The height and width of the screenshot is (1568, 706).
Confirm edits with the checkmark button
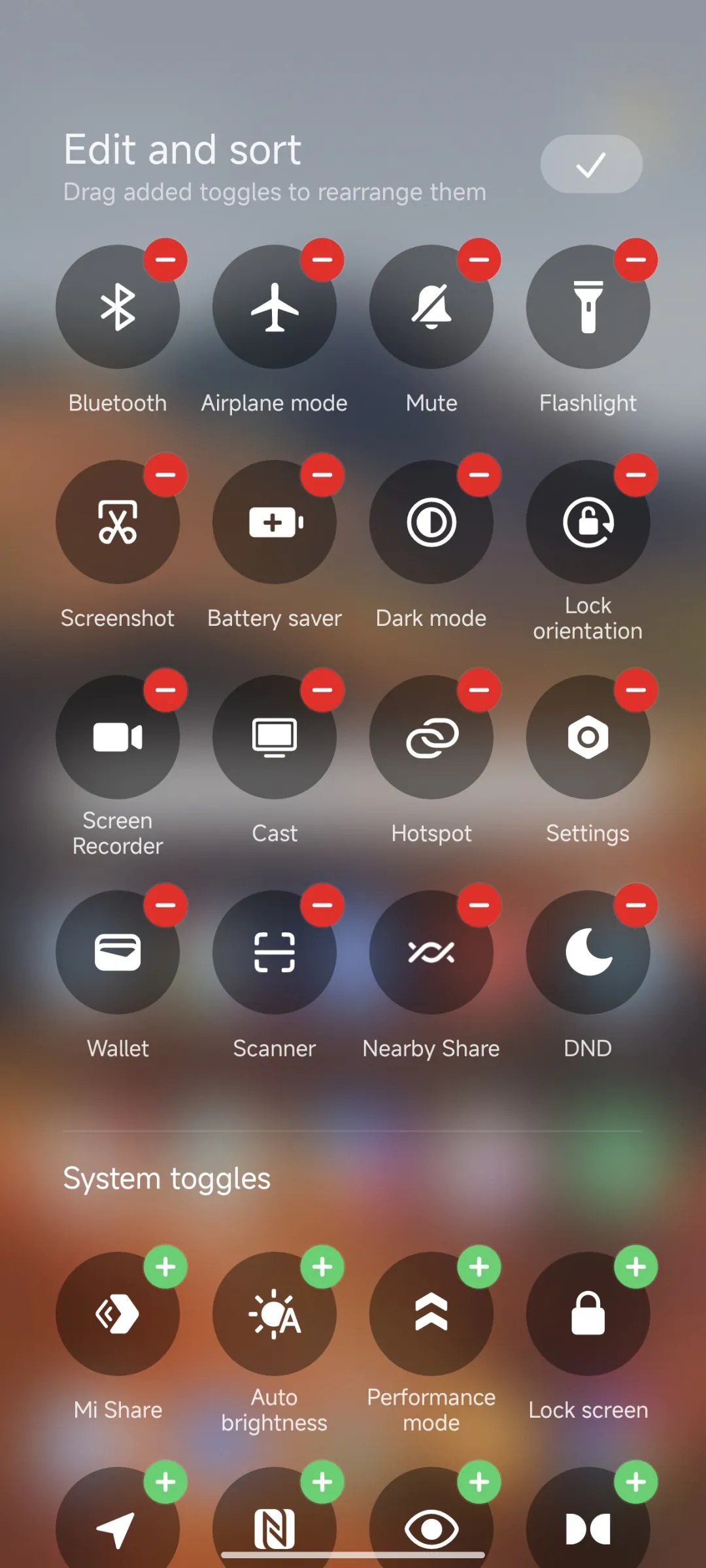click(x=591, y=164)
